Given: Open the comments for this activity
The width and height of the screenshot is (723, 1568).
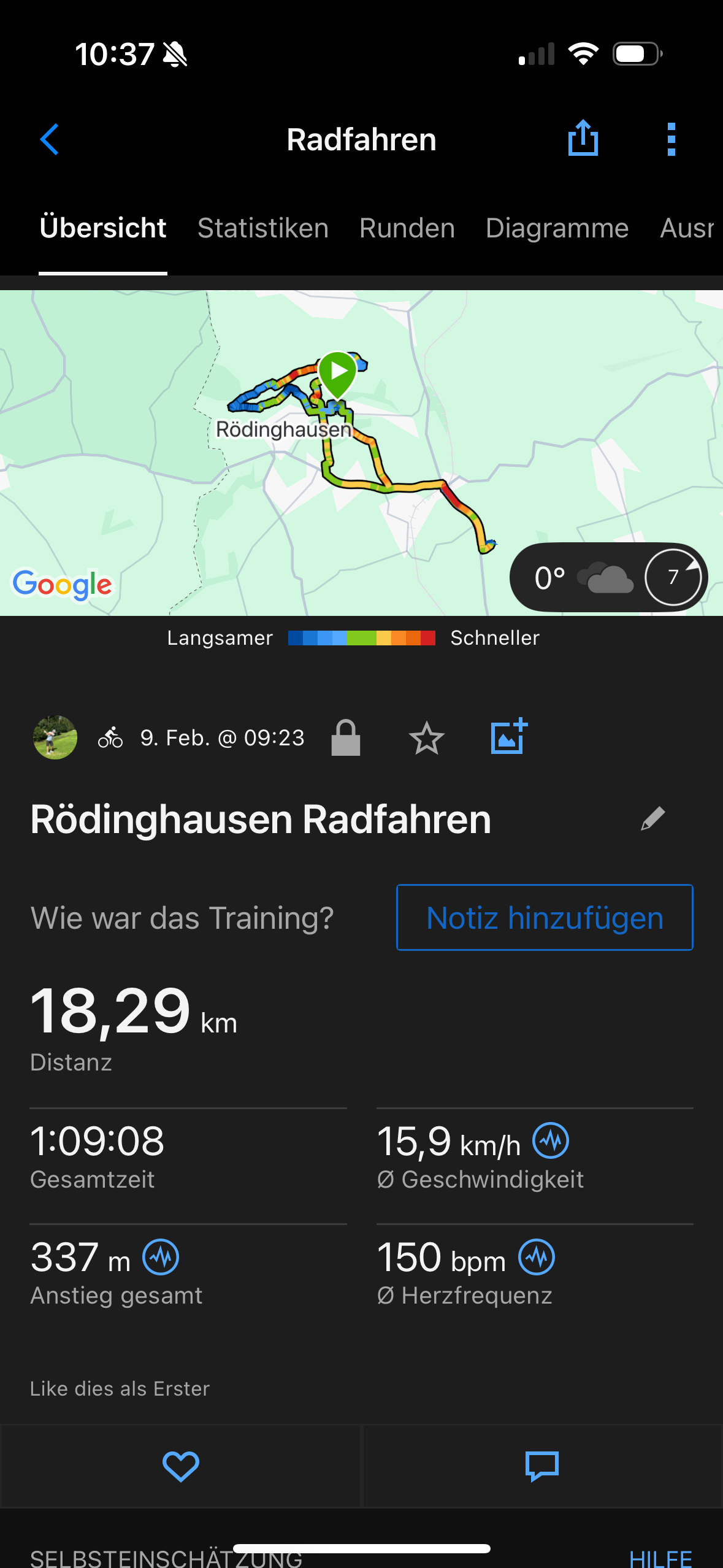Looking at the screenshot, I should pos(542,1466).
